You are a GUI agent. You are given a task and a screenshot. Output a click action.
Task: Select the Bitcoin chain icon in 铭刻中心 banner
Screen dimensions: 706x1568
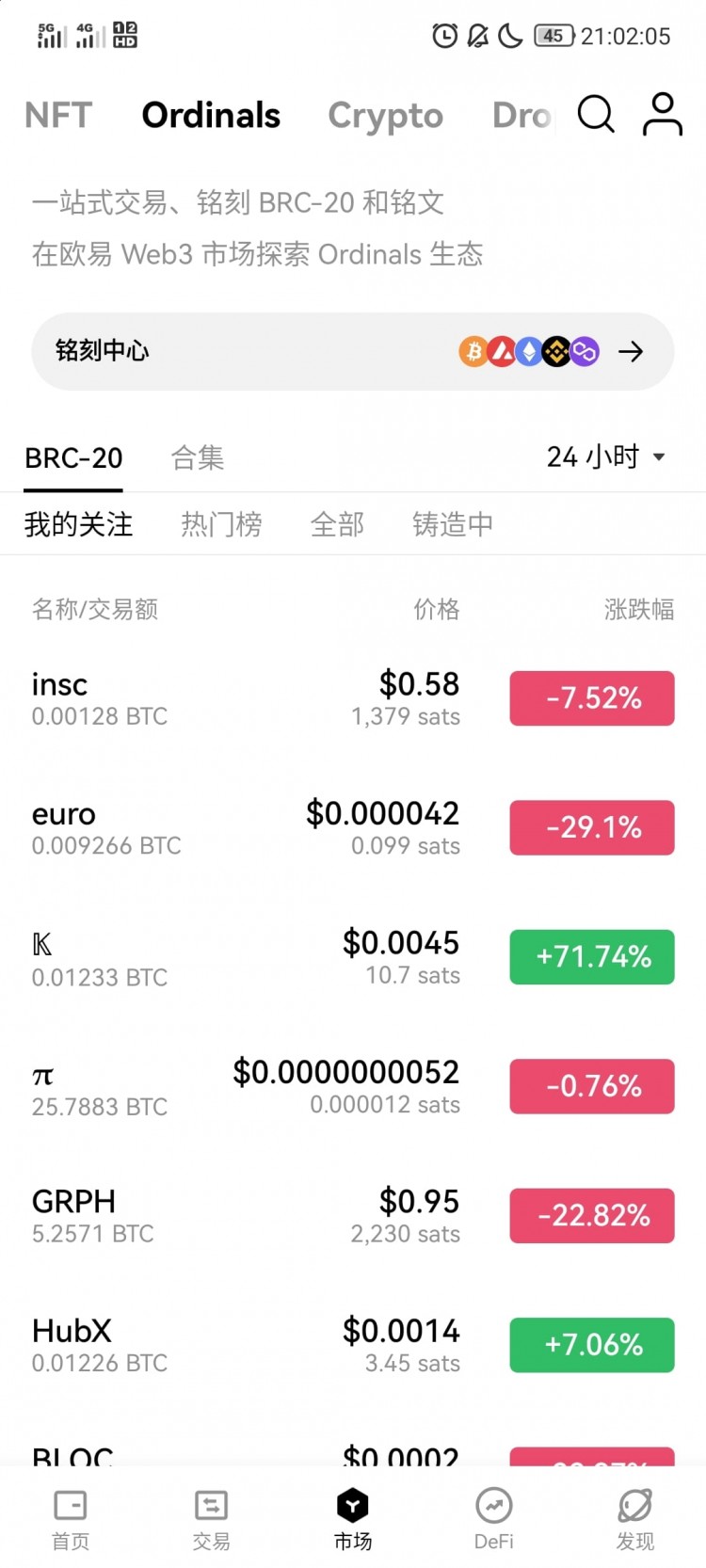[x=473, y=351]
